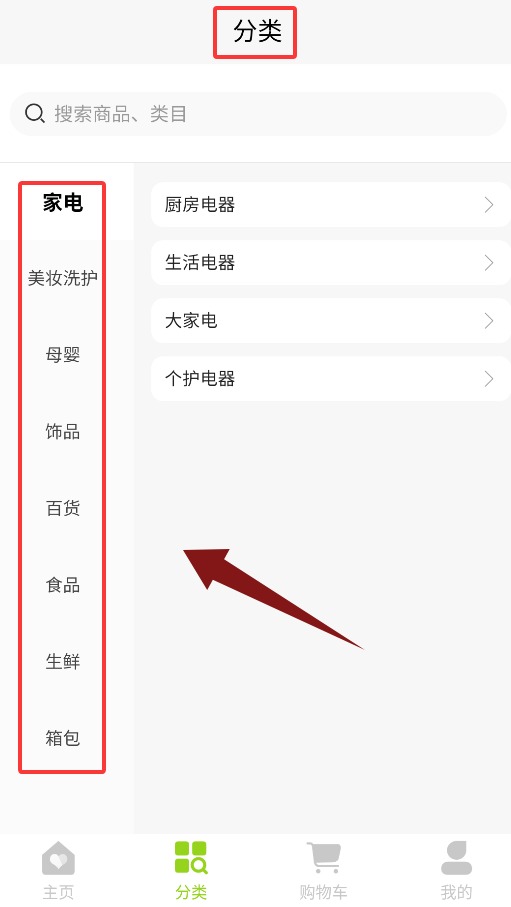
Task: Select the 母婴 category
Action: [x=63, y=355]
